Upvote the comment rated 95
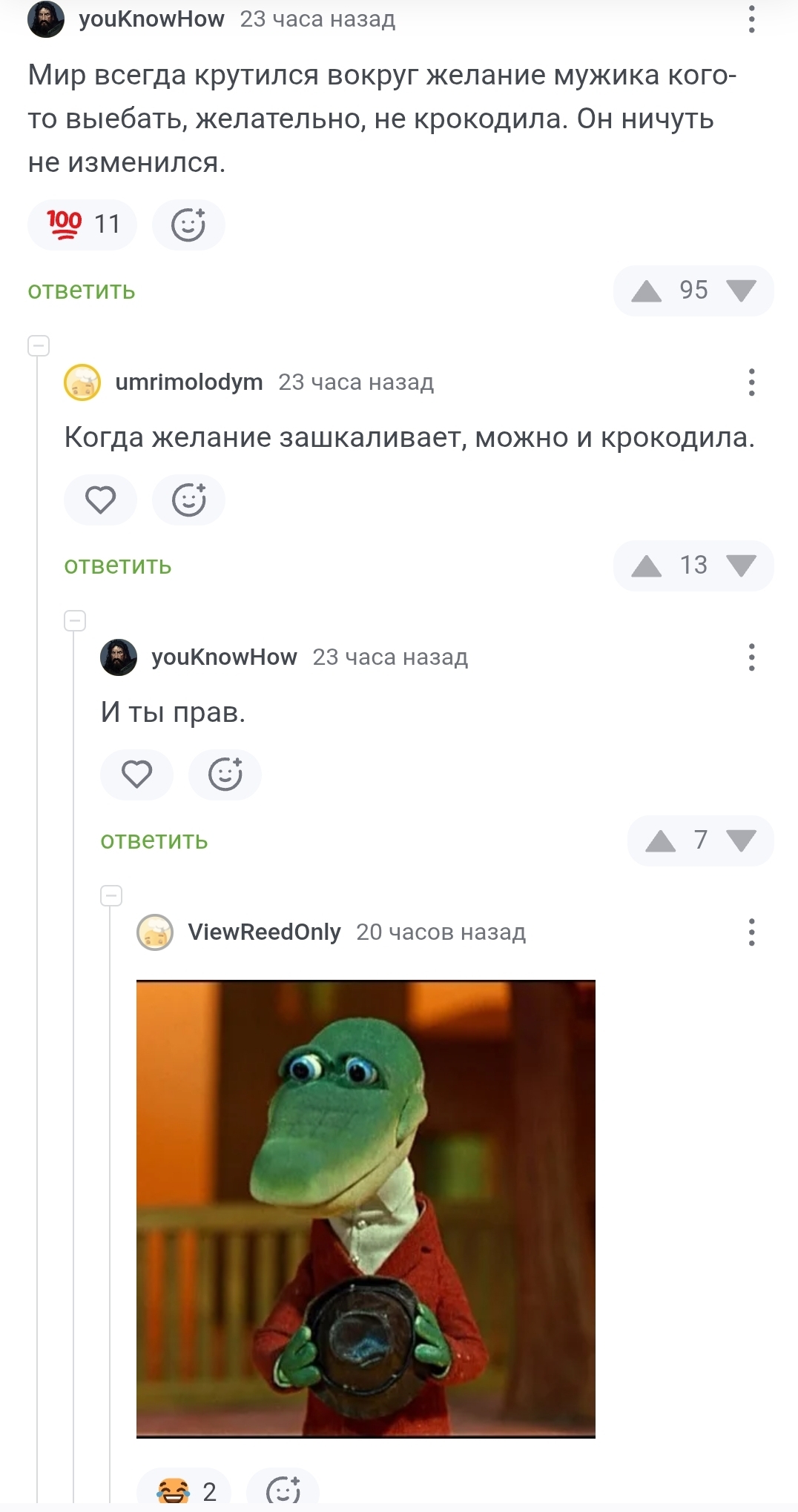This screenshot has width=798, height=1512. click(647, 291)
